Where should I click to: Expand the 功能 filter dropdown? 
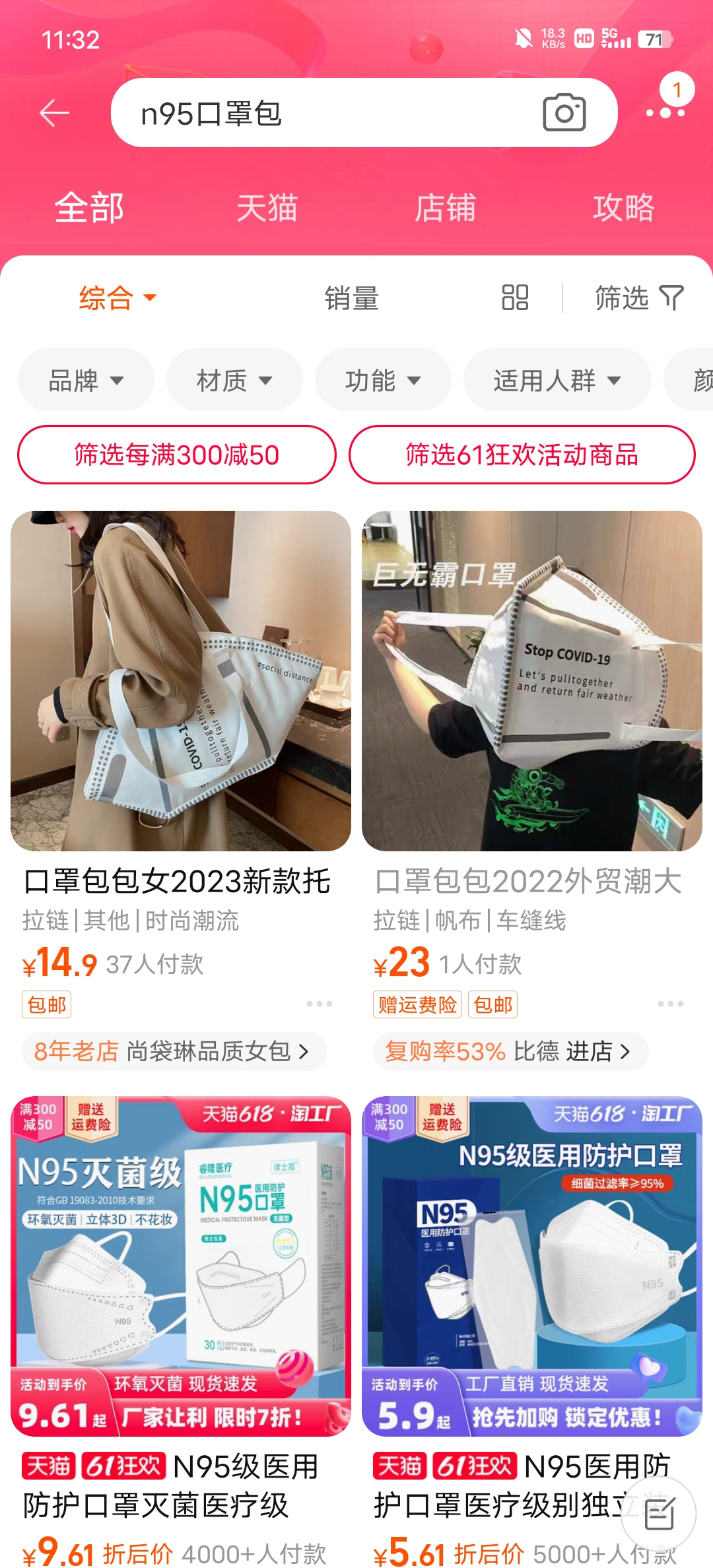click(x=383, y=380)
